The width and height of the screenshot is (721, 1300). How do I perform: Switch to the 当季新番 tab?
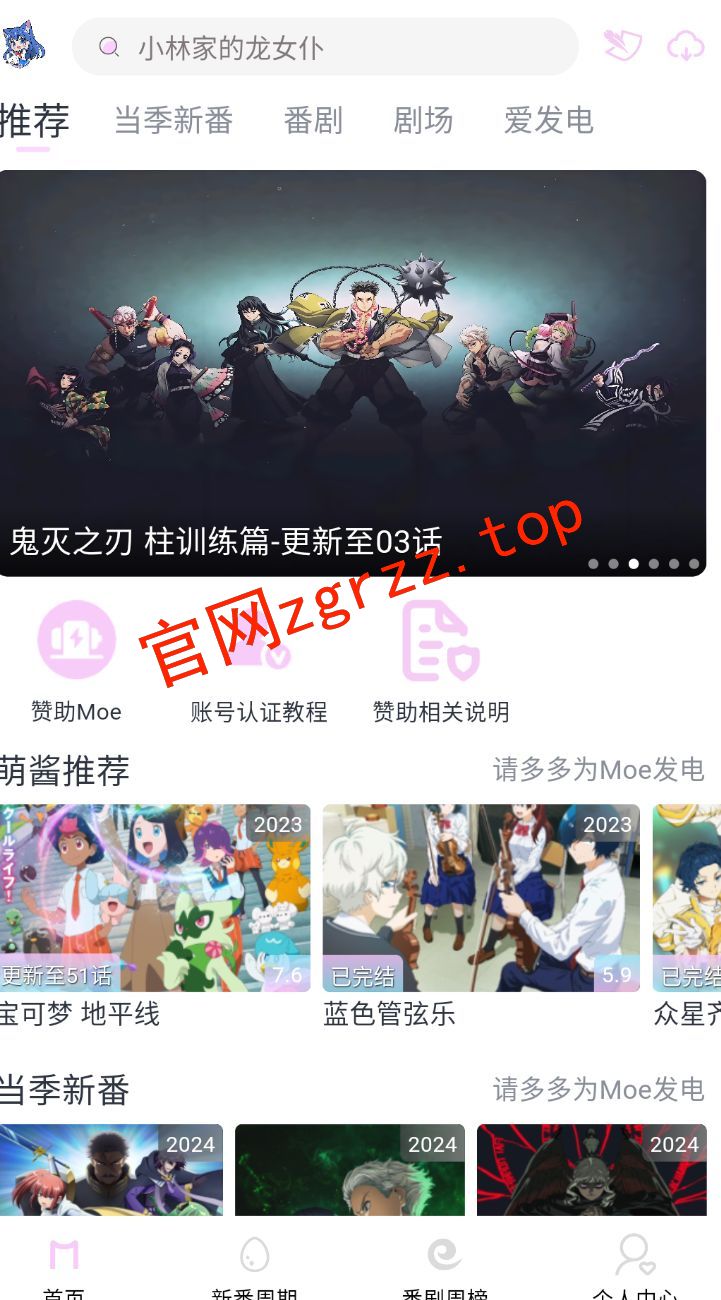(x=175, y=121)
